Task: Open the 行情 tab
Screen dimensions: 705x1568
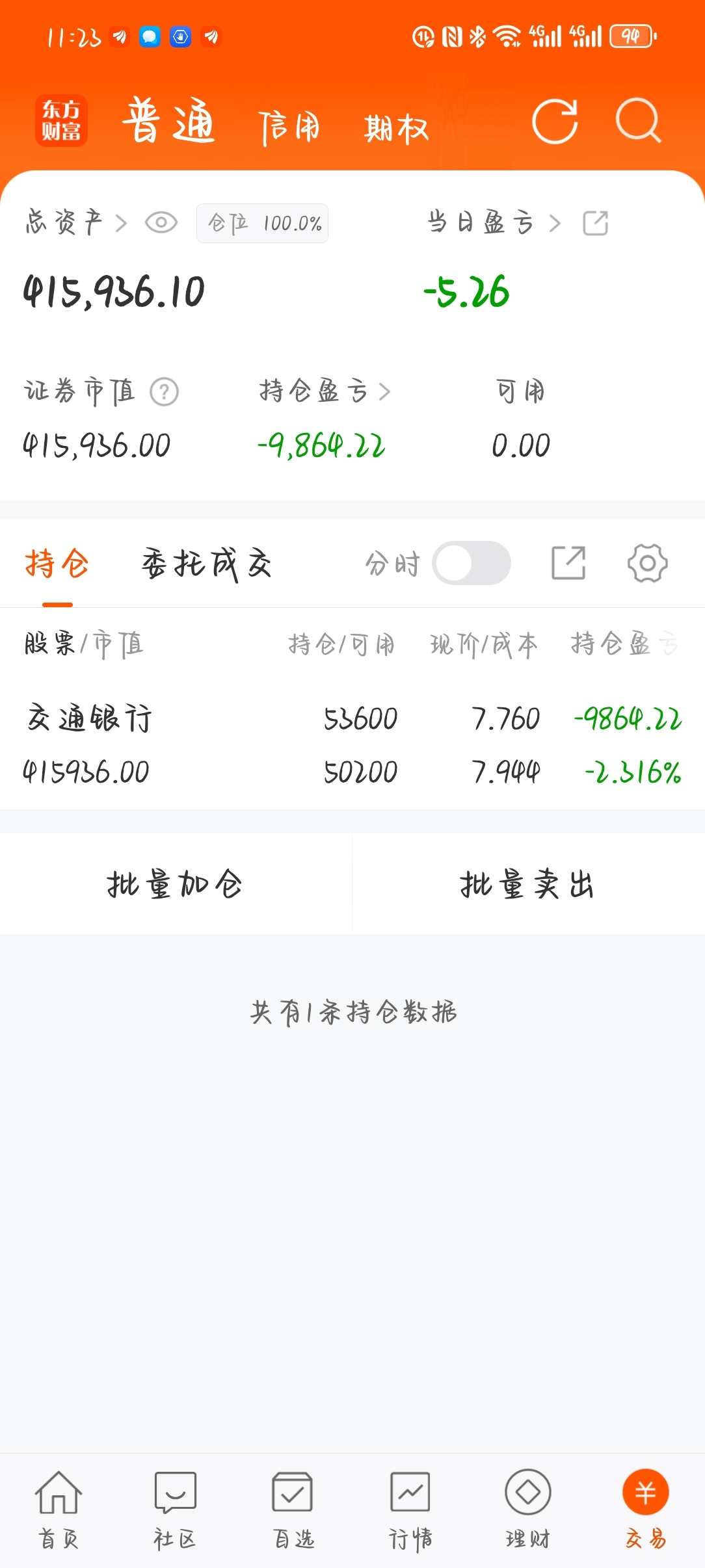Action: pyautogui.click(x=410, y=1509)
